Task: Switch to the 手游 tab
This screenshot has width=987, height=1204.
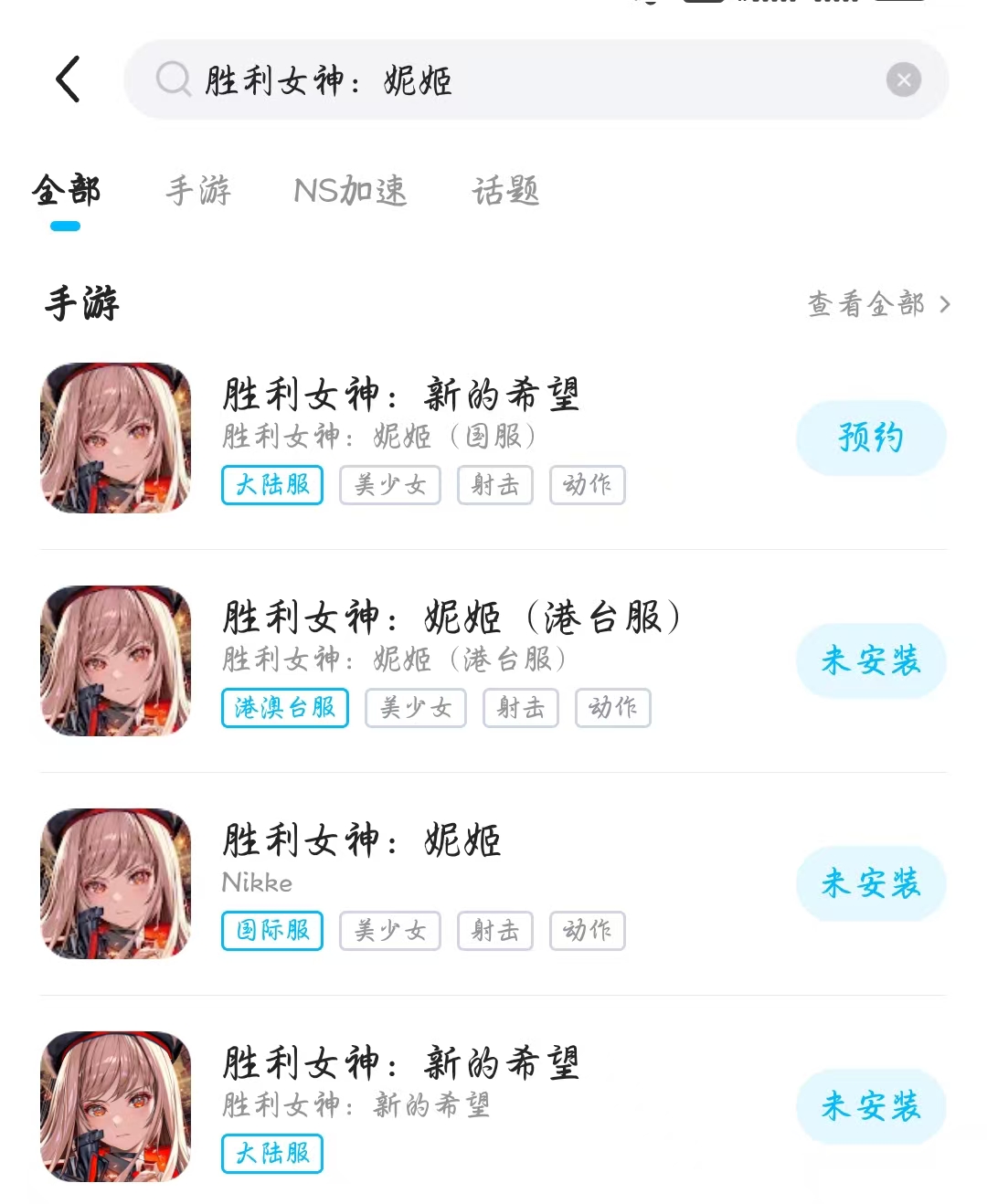Action: coord(198,191)
